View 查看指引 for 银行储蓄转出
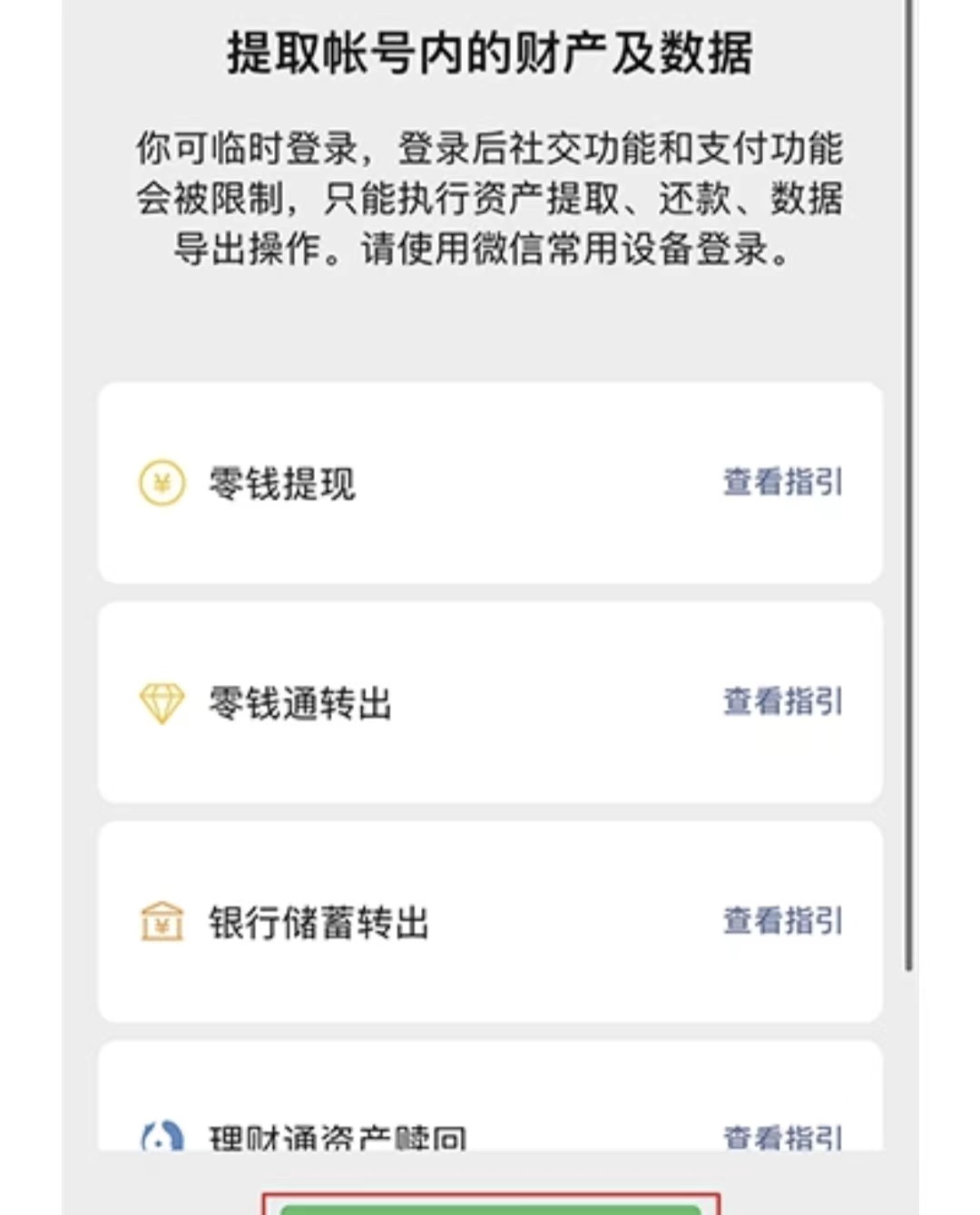The height and width of the screenshot is (1215, 980). [782, 921]
